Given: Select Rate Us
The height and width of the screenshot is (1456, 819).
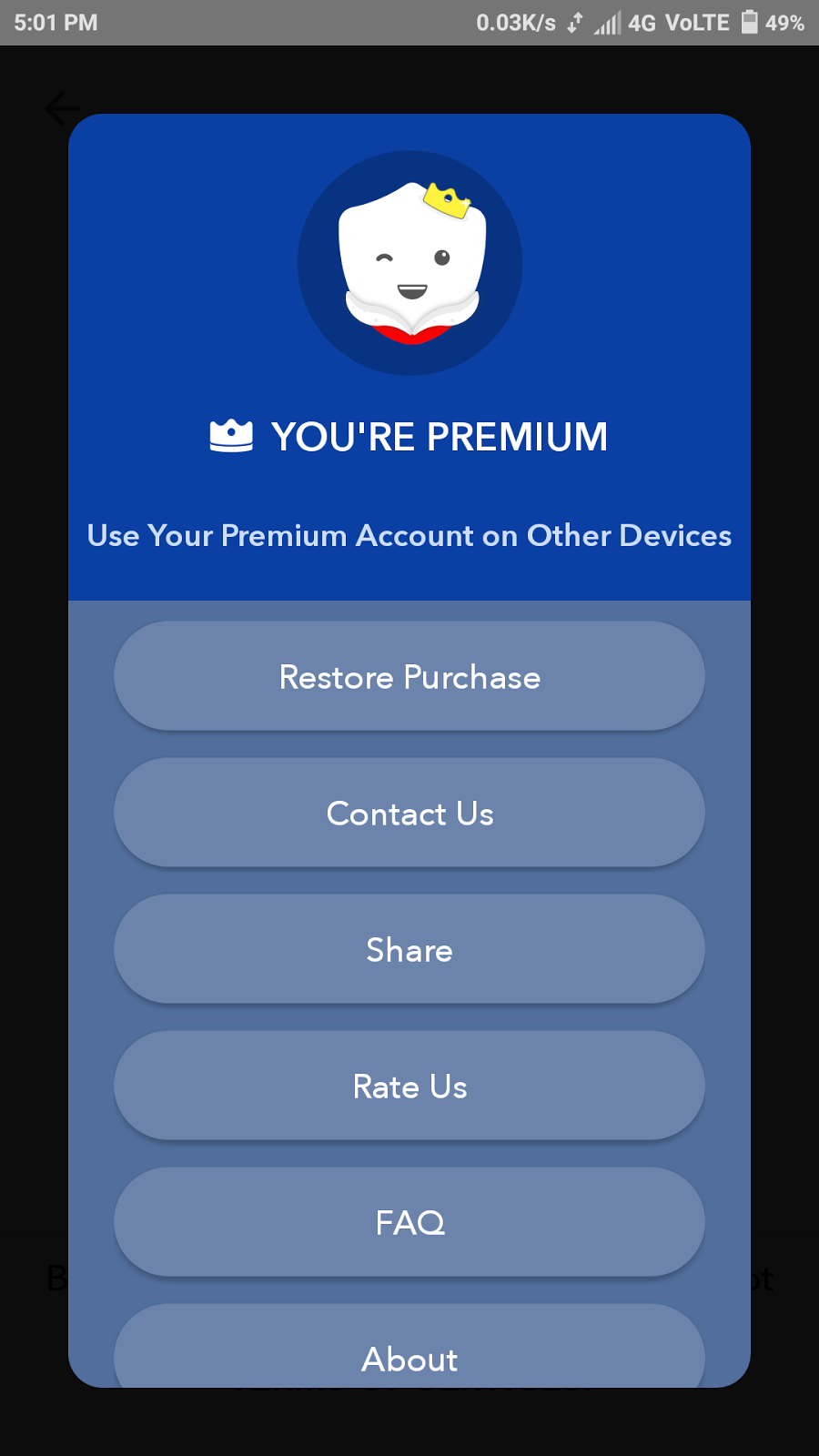Looking at the screenshot, I should (409, 1086).
